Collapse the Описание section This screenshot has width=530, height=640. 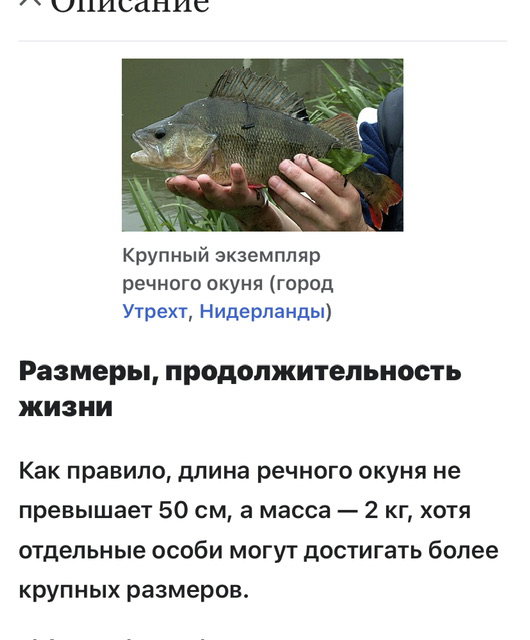(x=114, y=6)
